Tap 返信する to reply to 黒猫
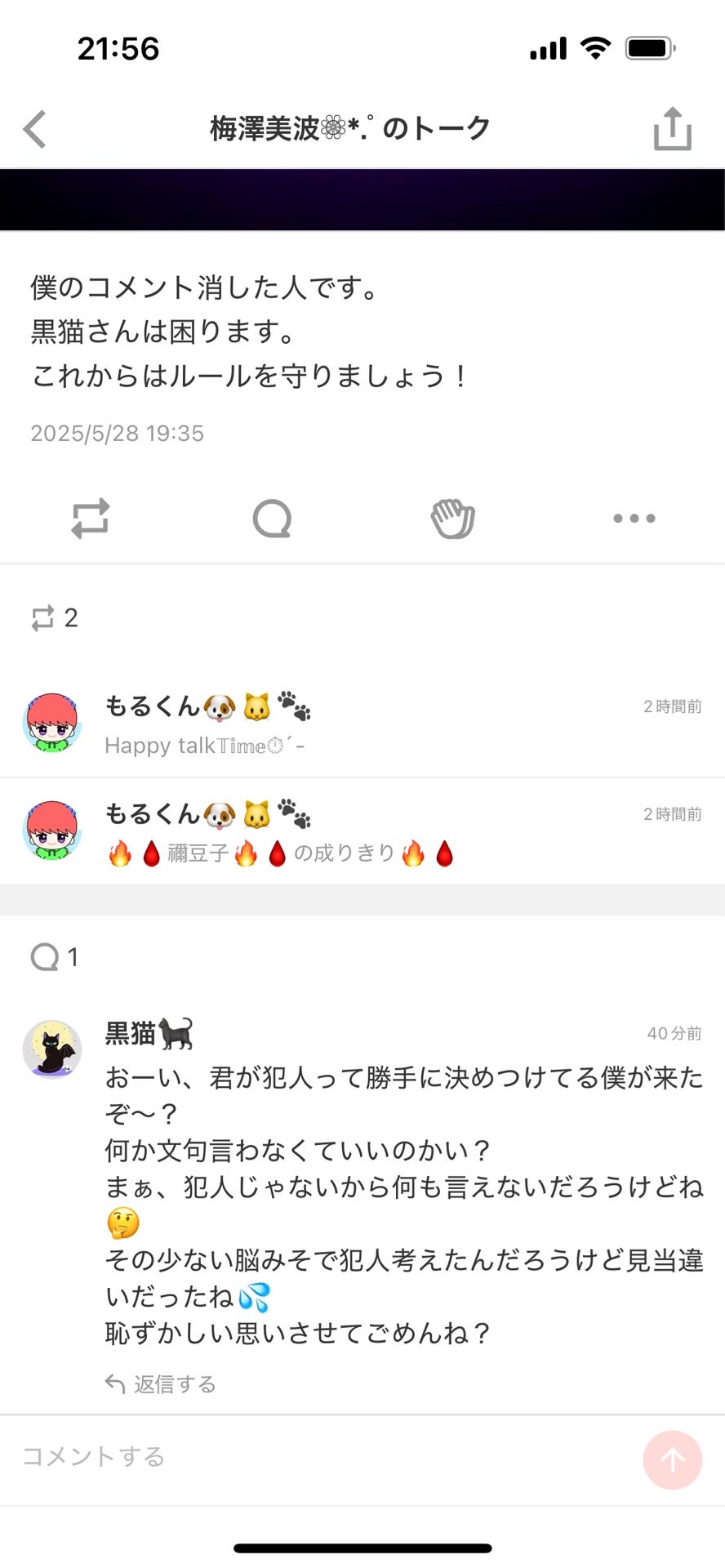This screenshot has height=1568, width=725. 161,1384
